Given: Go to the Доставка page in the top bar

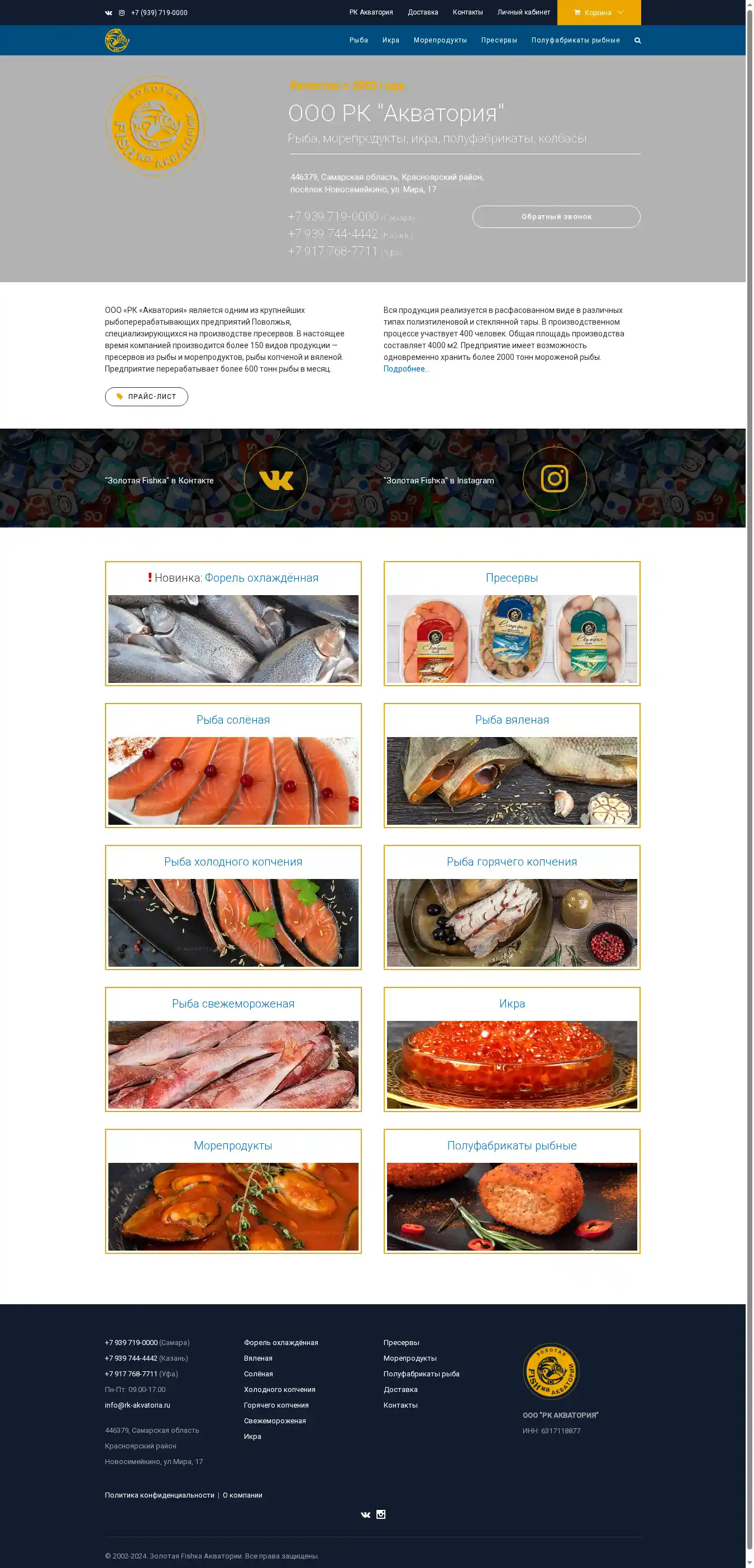Looking at the screenshot, I should (422, 12).
